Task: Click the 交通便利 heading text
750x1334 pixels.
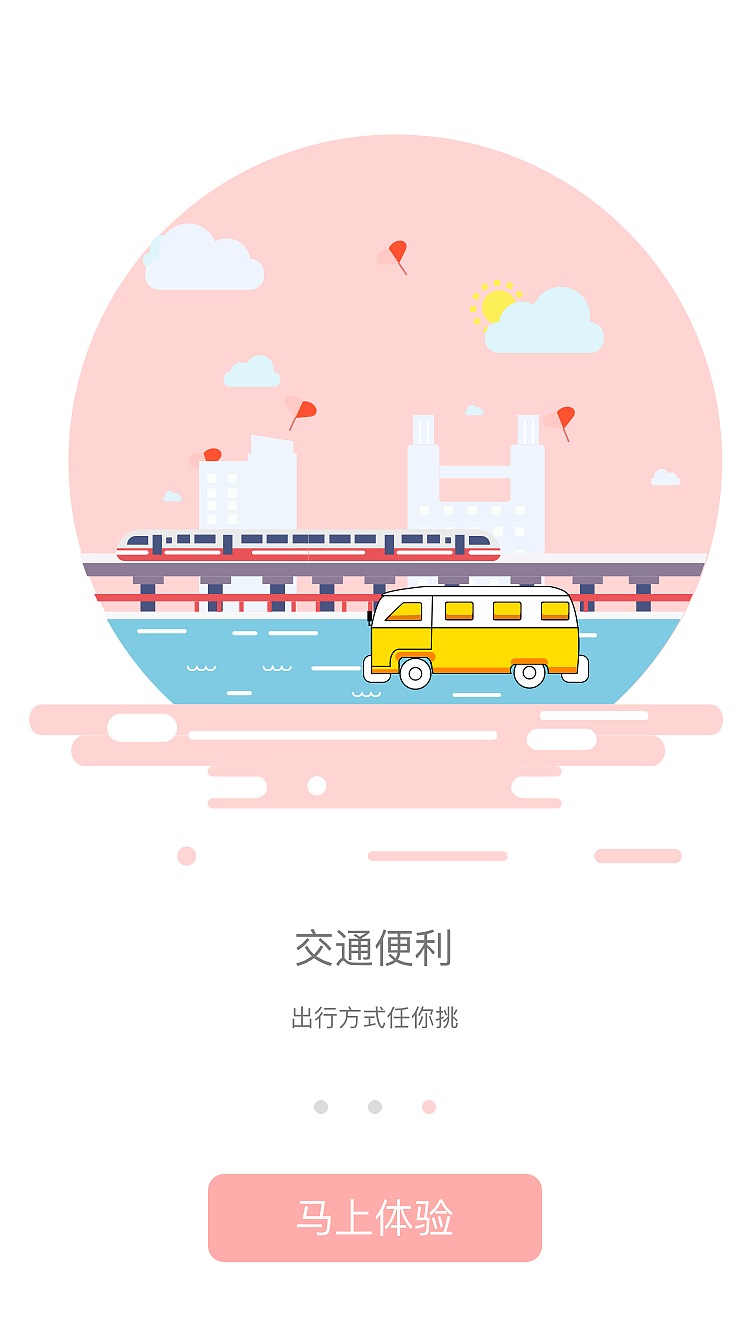Action: tap(375, 947)
